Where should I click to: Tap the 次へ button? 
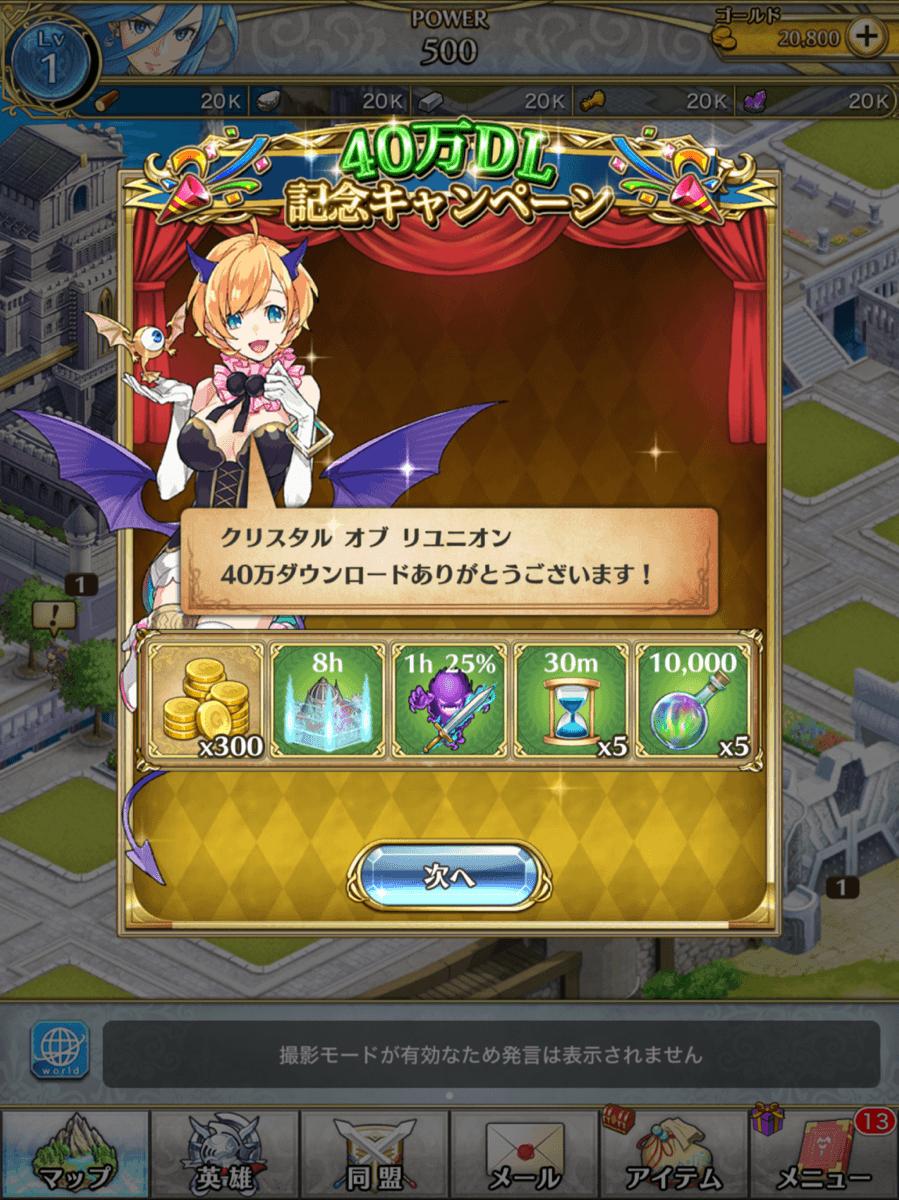448,876
